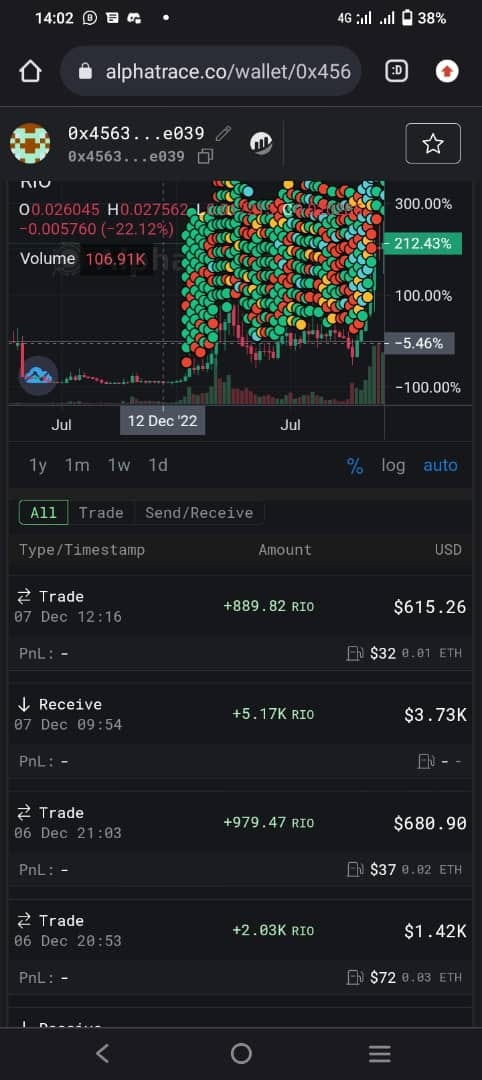Image resolution: width=482 pixels, height=1080 pixels.
Task: Go back using system navigation
Action: click(x=103, y=1053)
